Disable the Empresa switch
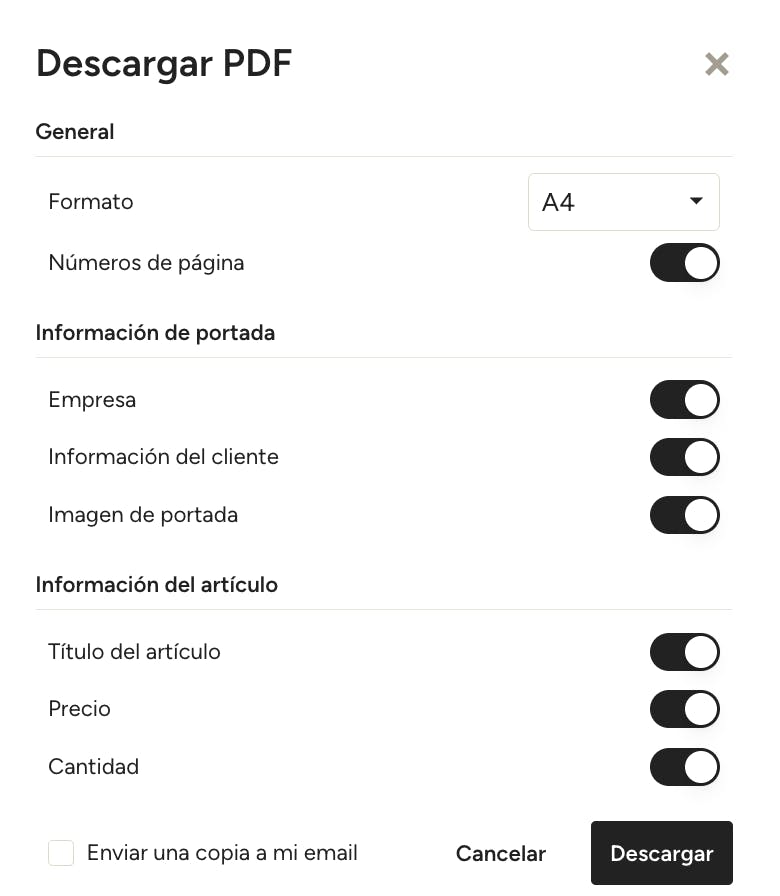This screenshot has width=780, height=896. tap(684, 400)
